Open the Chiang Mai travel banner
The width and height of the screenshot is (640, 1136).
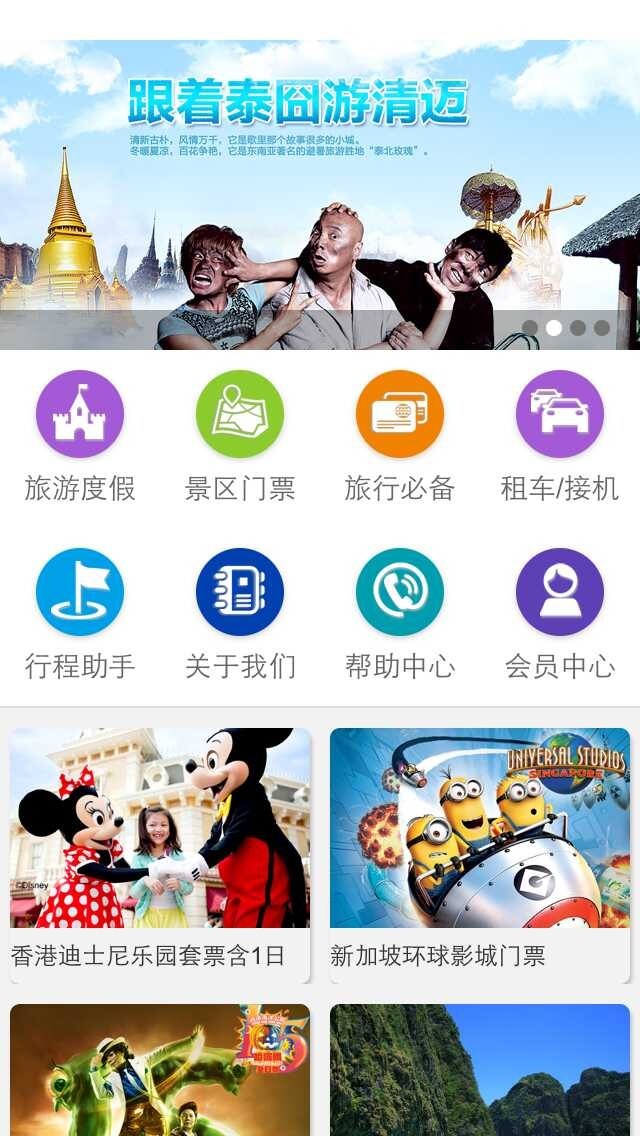(320, 195)
